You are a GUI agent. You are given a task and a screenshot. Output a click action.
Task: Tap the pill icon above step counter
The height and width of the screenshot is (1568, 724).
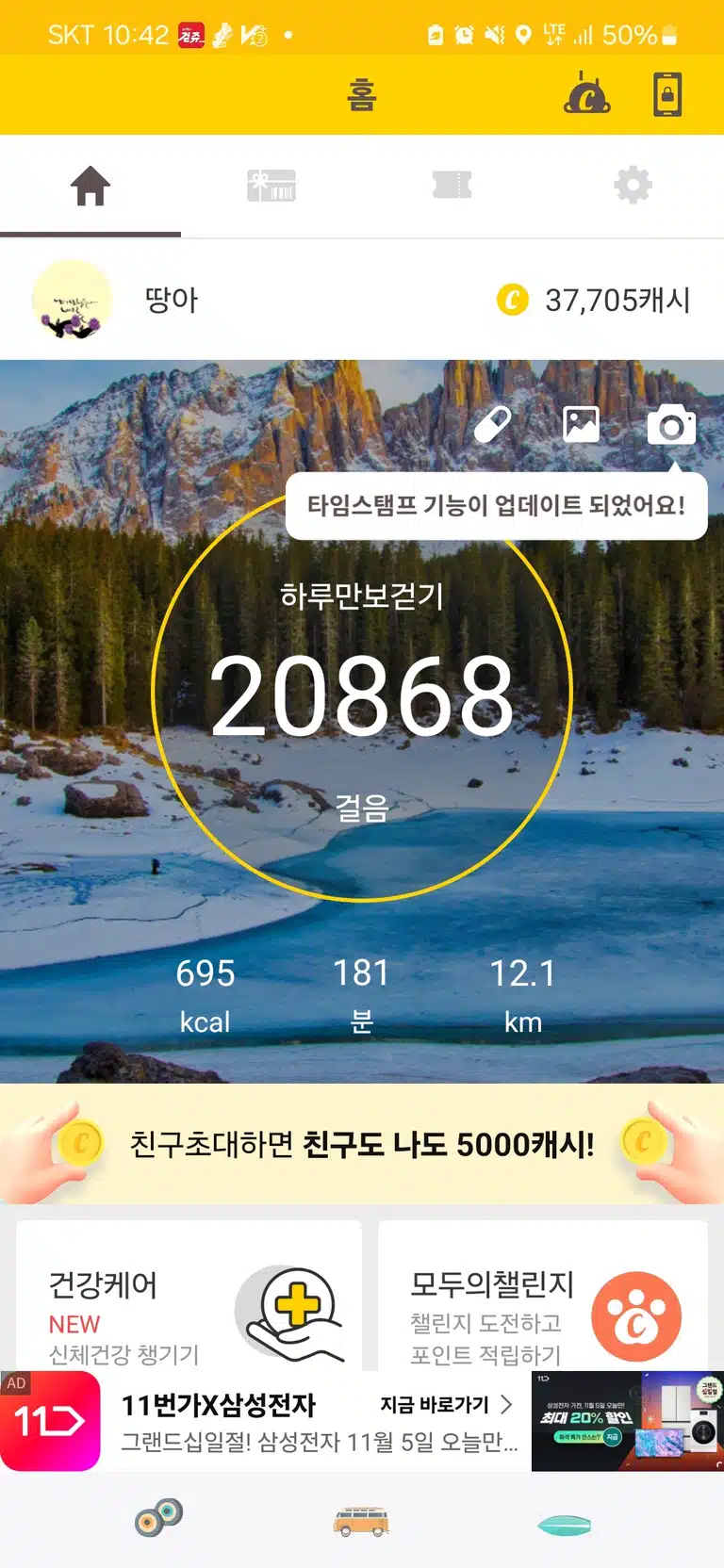point(493,425)
